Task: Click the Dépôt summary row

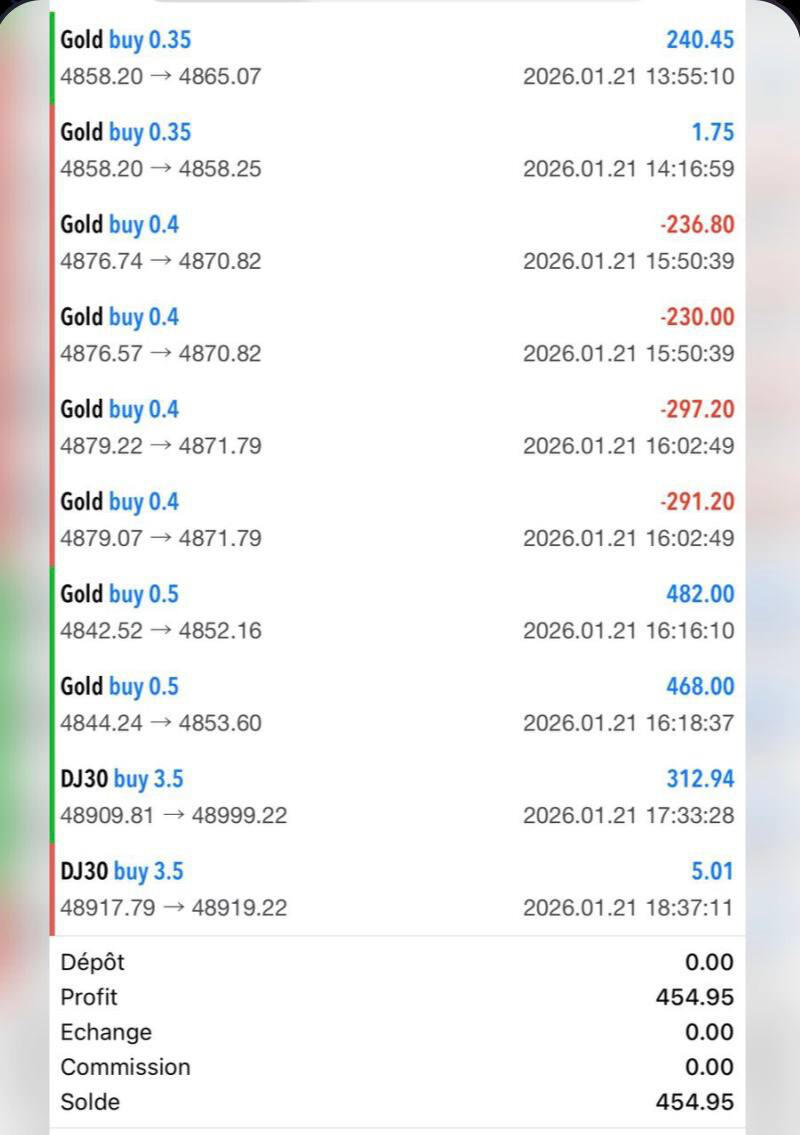Action: (400, 962)
